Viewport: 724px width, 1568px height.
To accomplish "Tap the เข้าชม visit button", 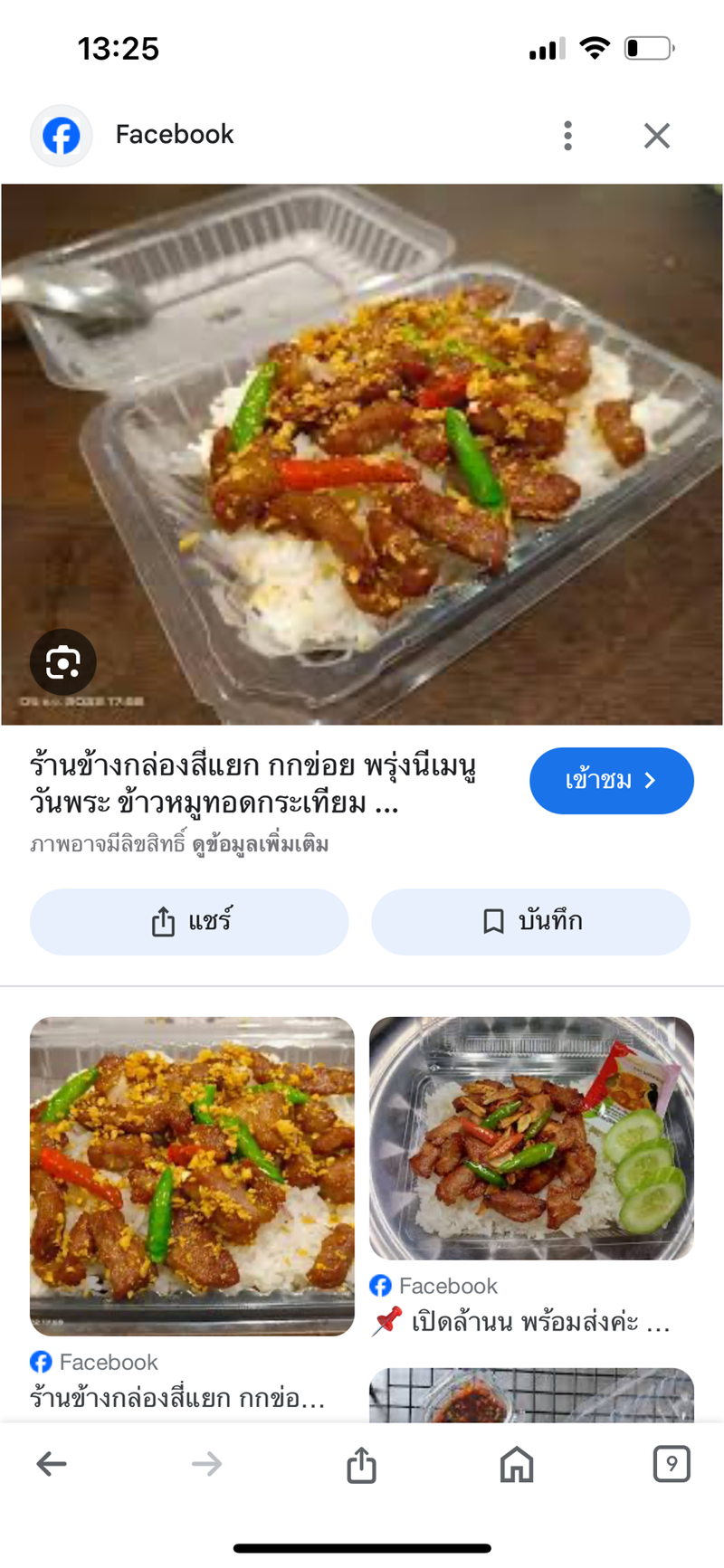I will click(x=612, y=780).
